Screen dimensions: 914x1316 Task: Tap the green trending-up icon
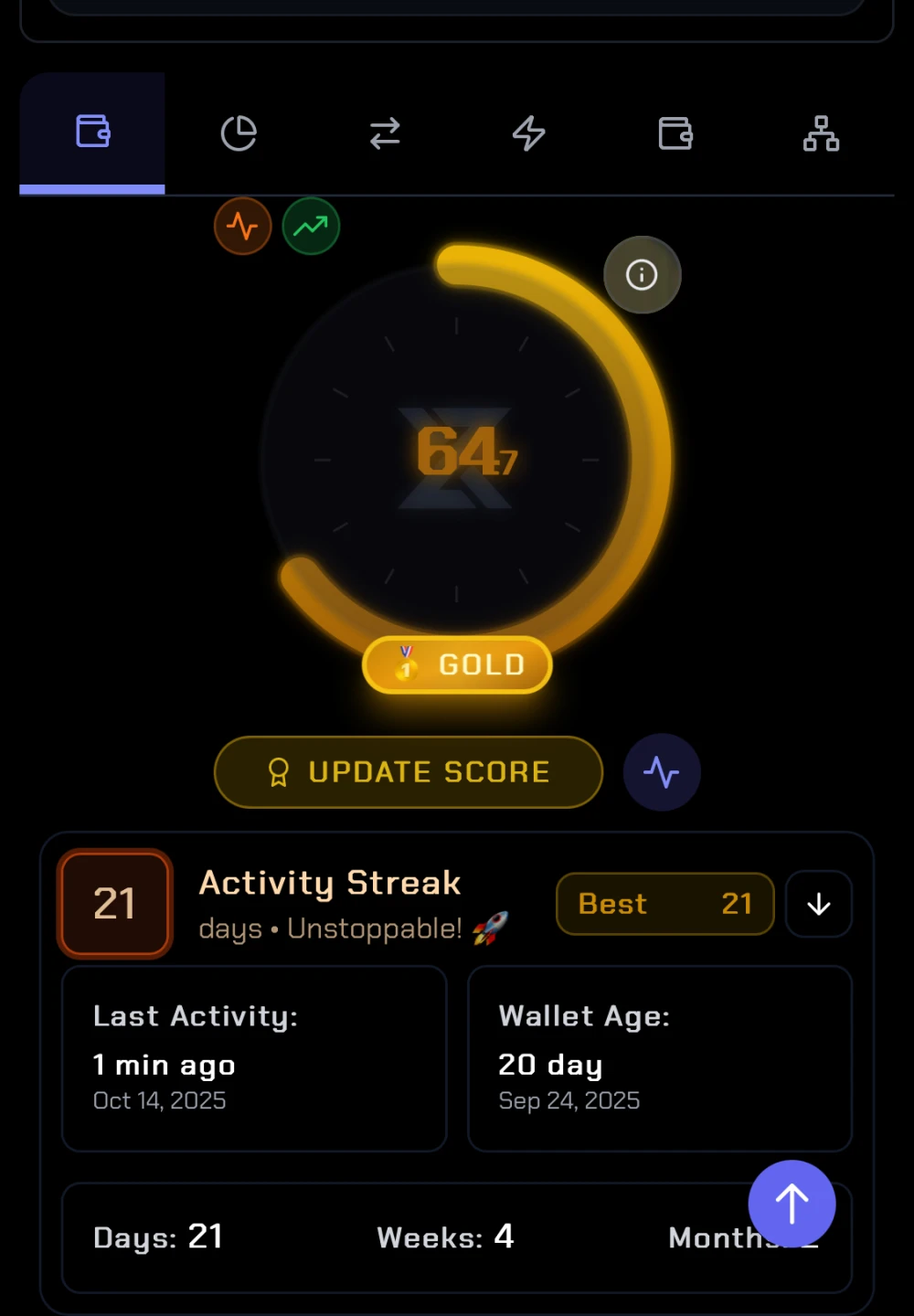pos(311,226)
